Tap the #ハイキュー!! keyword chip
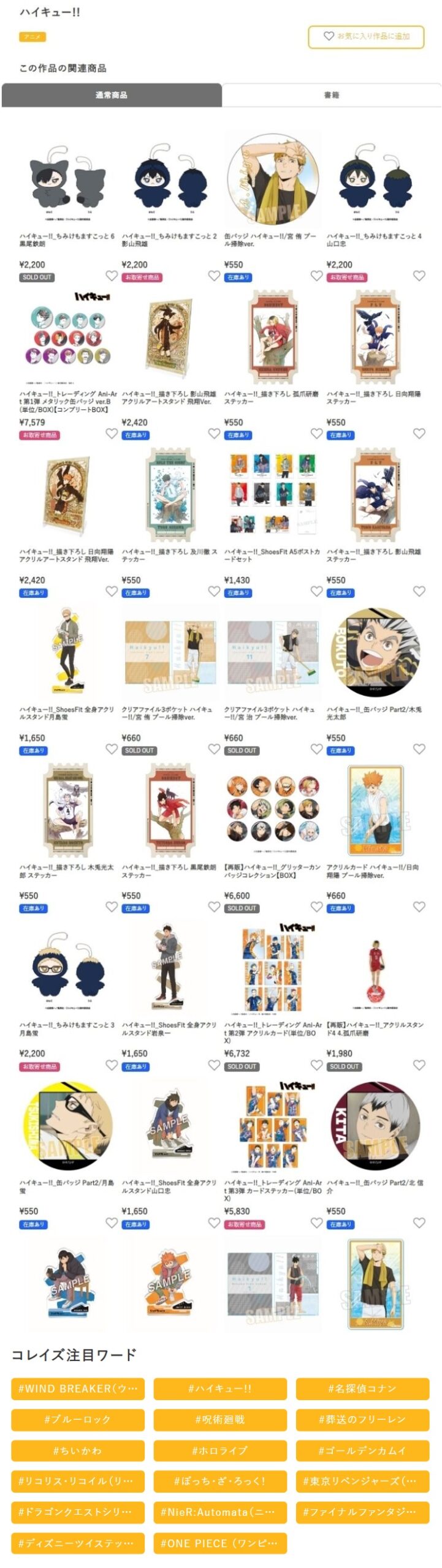Image resolution: width=442 pixels, height=1568 pixels. point(220,1389)
